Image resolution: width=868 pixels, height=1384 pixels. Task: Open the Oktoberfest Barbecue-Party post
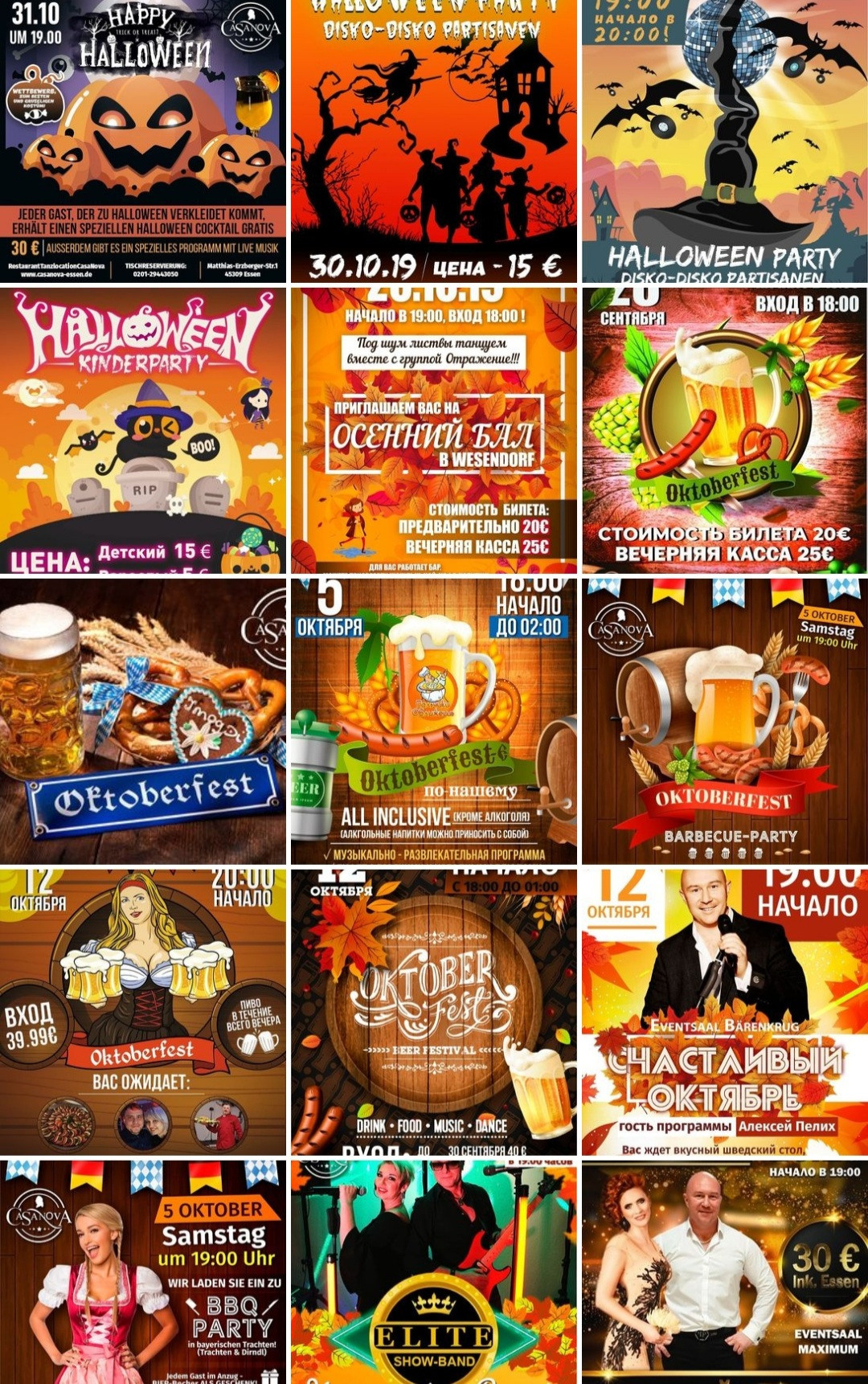[724, 721]
